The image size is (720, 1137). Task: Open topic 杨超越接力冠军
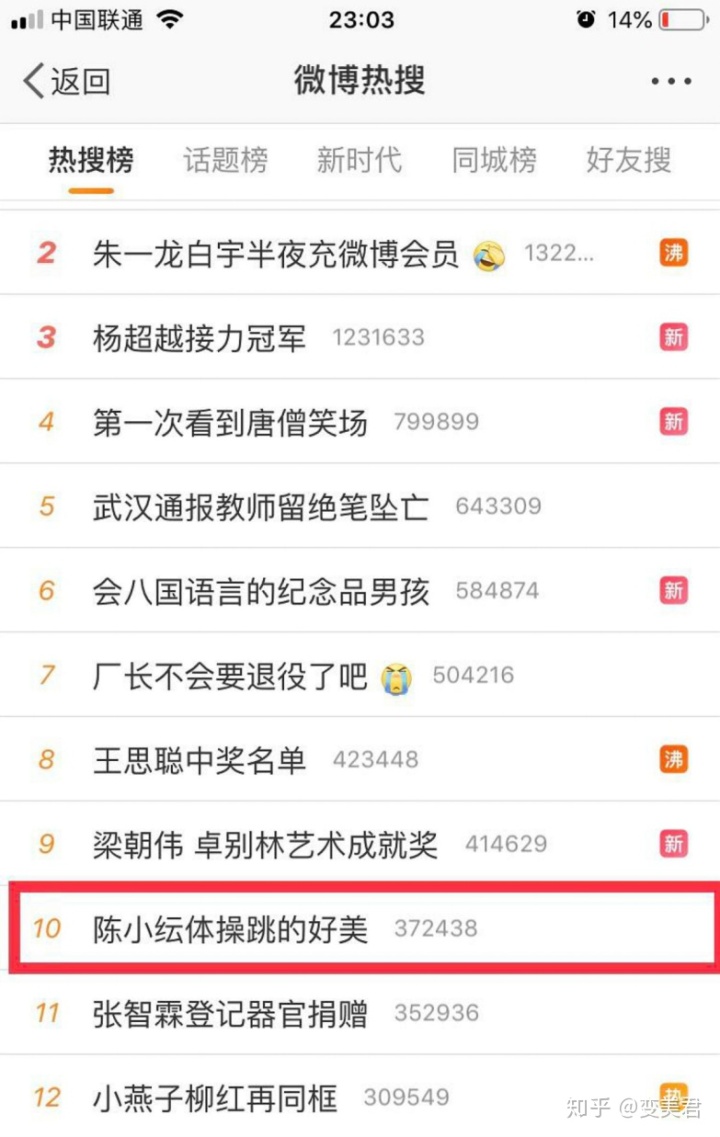pos(200,338)
